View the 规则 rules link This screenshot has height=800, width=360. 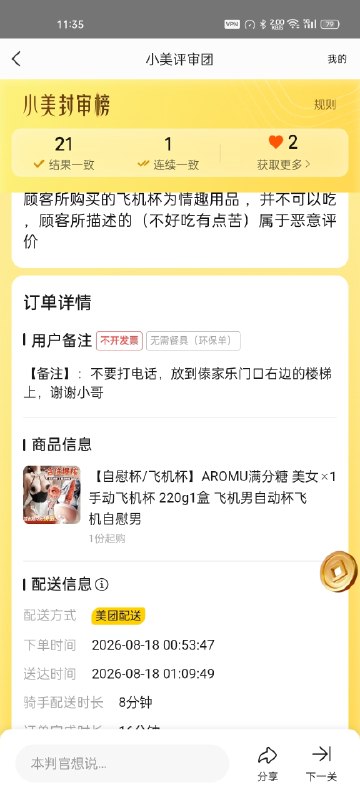click(x=325, y=105)
